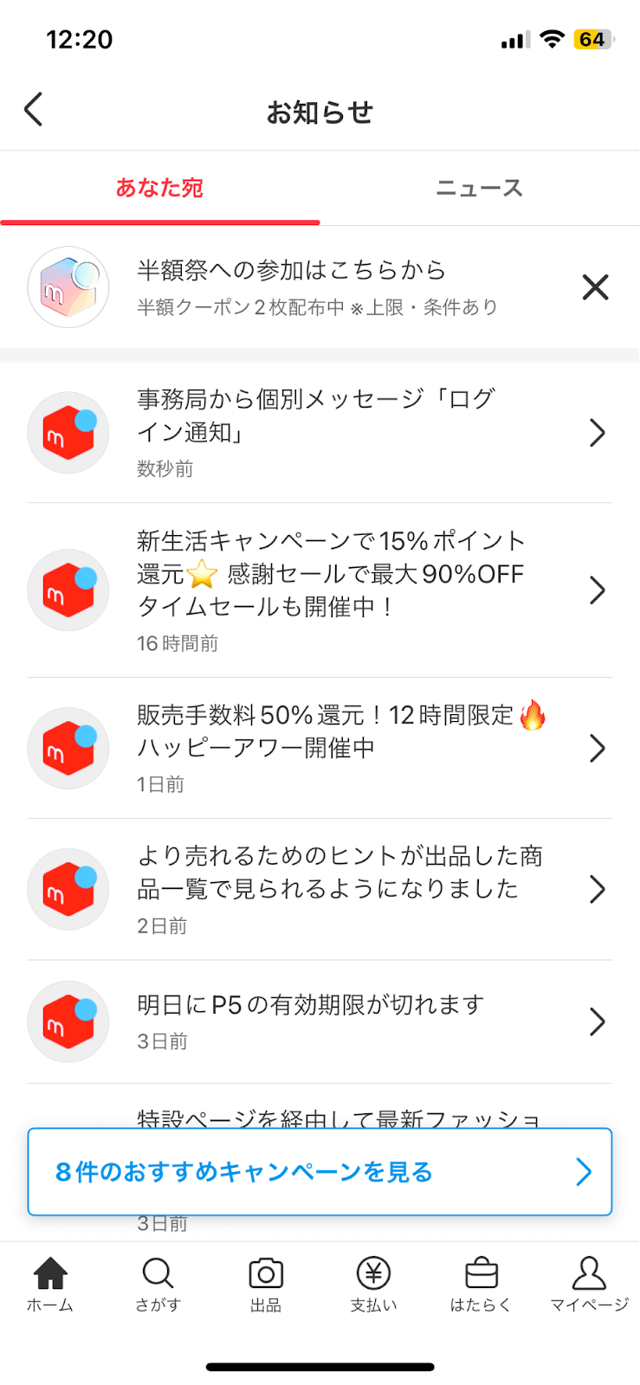The image size is (640, 1385).
Task: Go back from the お知らせ screen
Action: coord(34,110)
